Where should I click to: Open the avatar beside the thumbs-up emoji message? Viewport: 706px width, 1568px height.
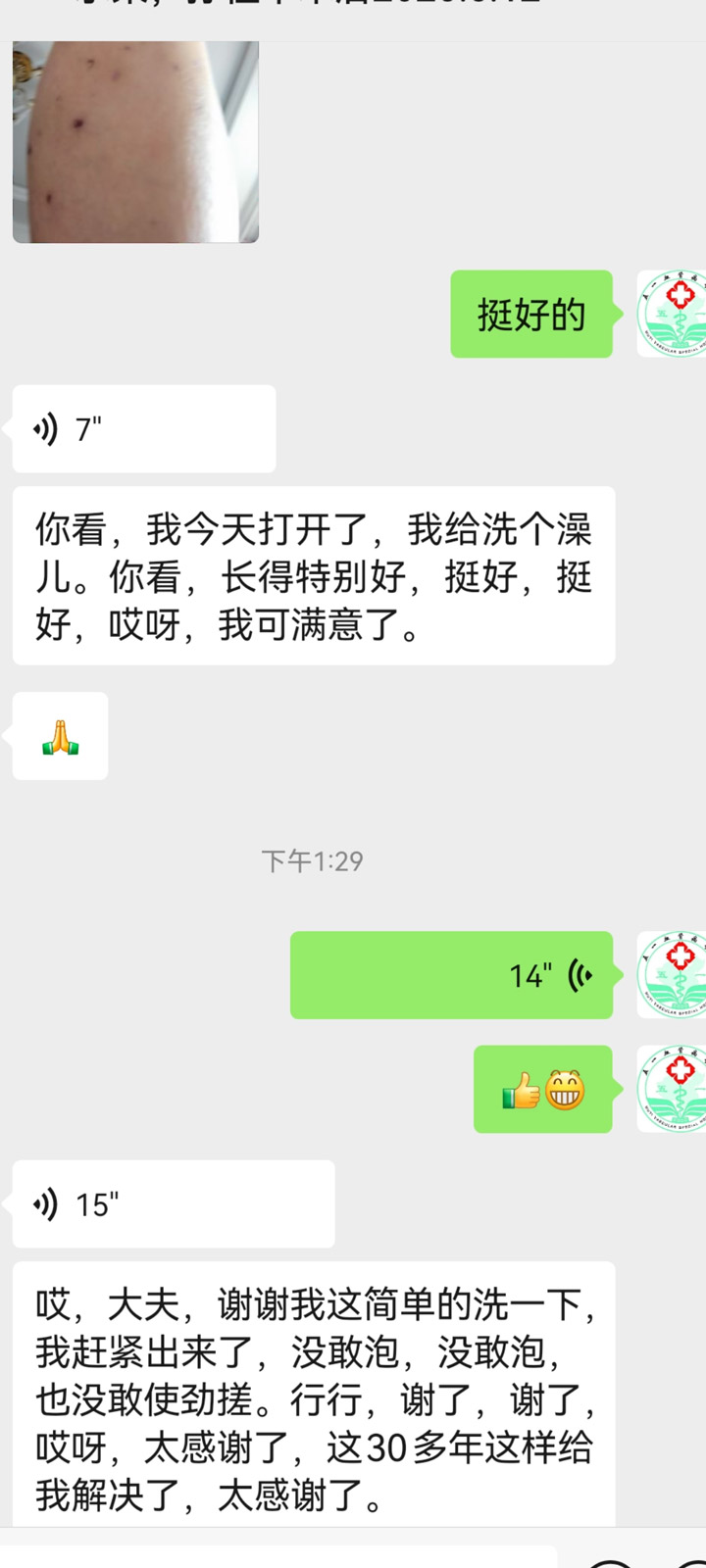[673, 1089]
